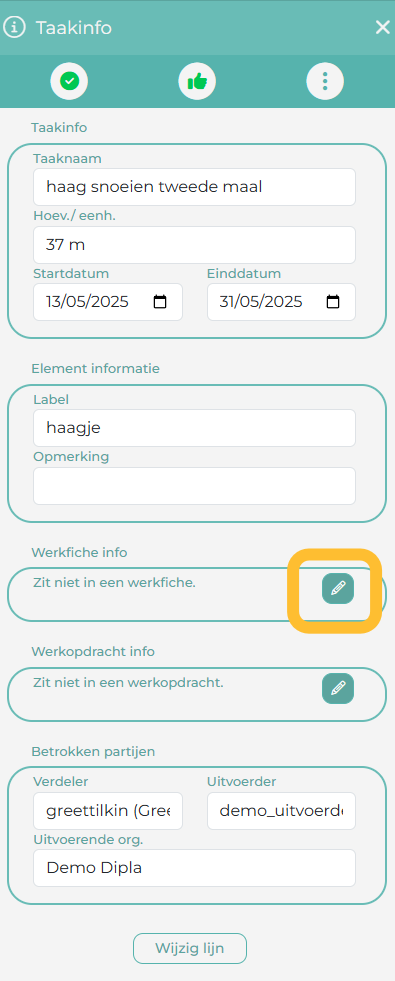Image resolution: width=395 pixels, height=981 pixels.
Task: Tap the Hoev./eenh. field
Action: point(194,245)
